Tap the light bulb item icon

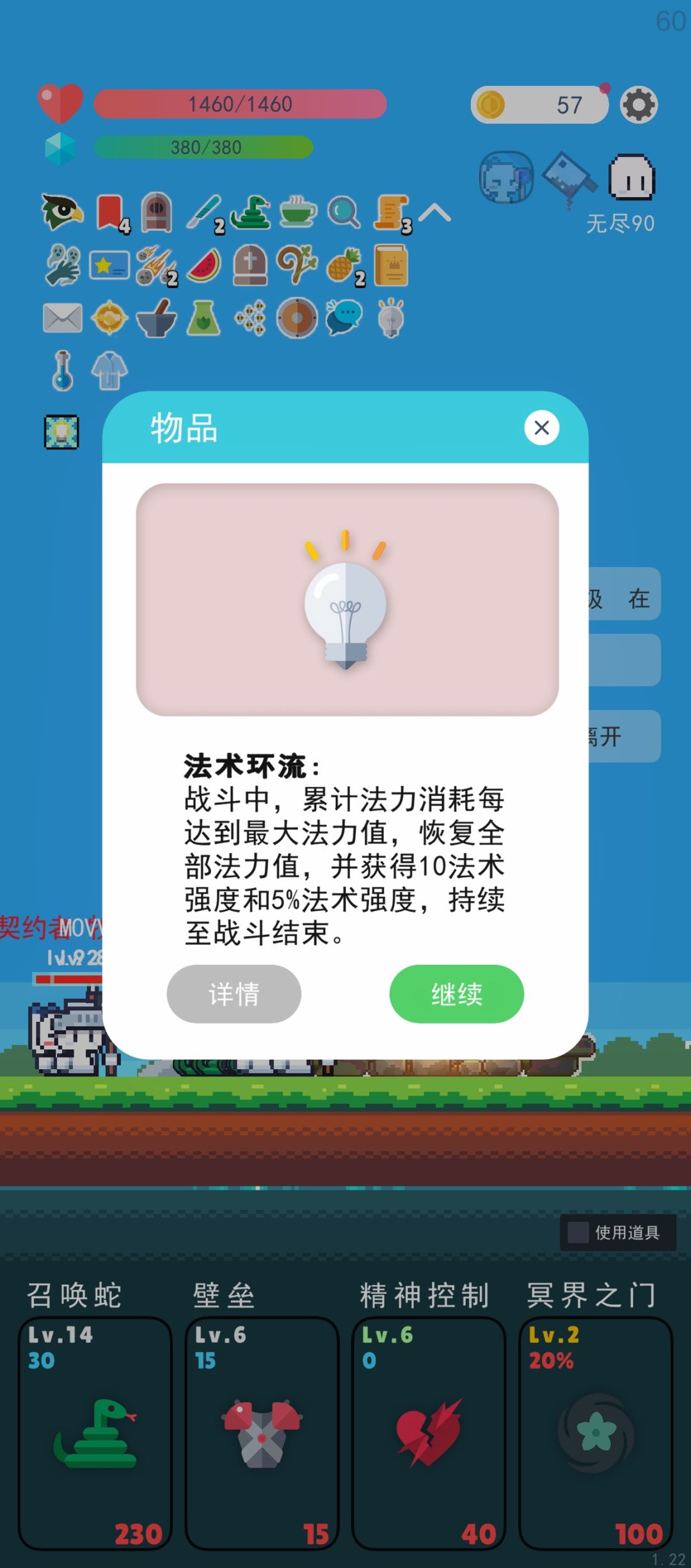(391, 318)
